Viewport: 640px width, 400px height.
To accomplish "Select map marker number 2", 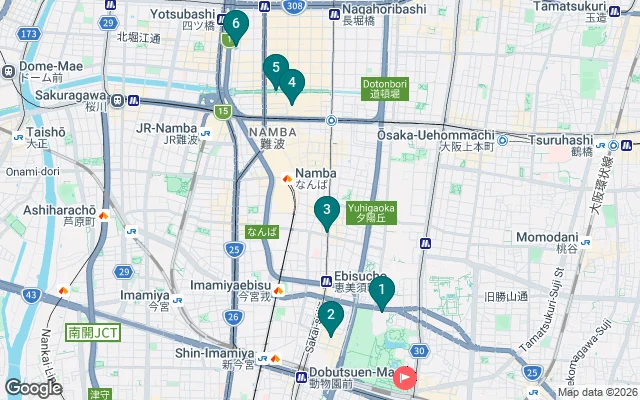I will point(331,316).
